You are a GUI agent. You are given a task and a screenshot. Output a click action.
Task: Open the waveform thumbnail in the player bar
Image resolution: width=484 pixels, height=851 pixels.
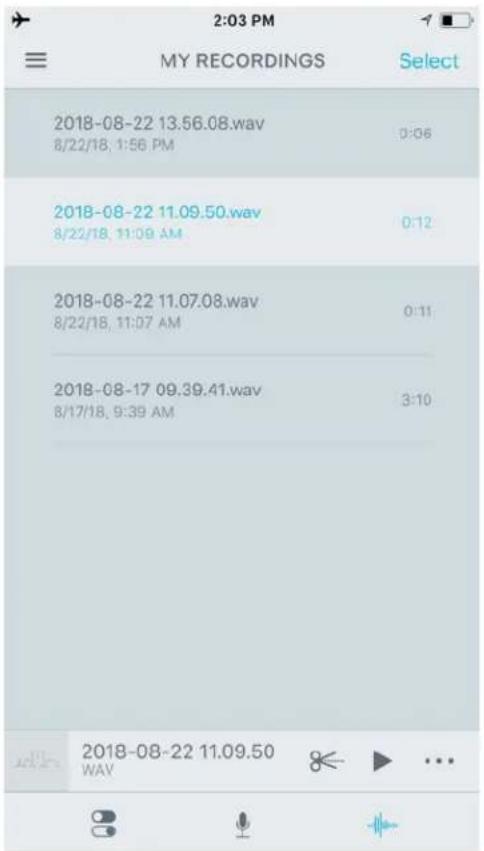coord(37,761)
